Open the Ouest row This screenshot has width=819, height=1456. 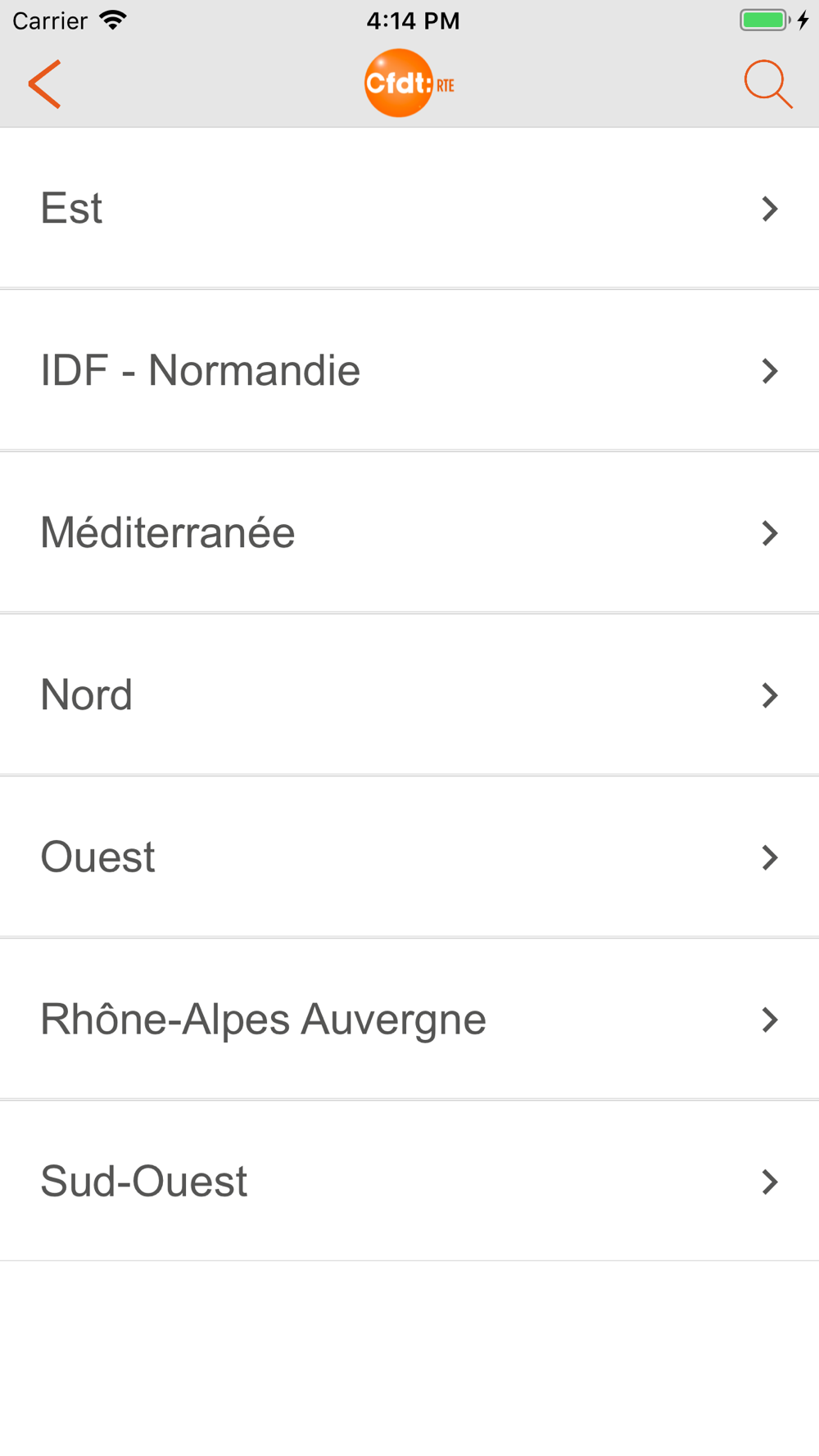[409, 857]
